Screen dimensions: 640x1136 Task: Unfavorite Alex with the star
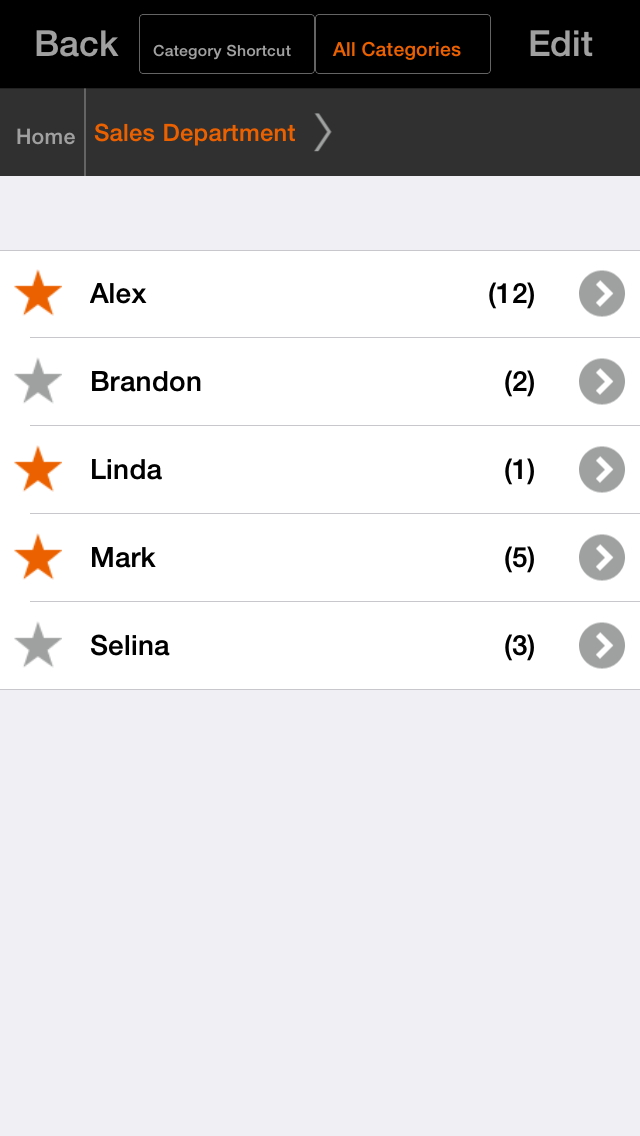[x=39, y=294]
